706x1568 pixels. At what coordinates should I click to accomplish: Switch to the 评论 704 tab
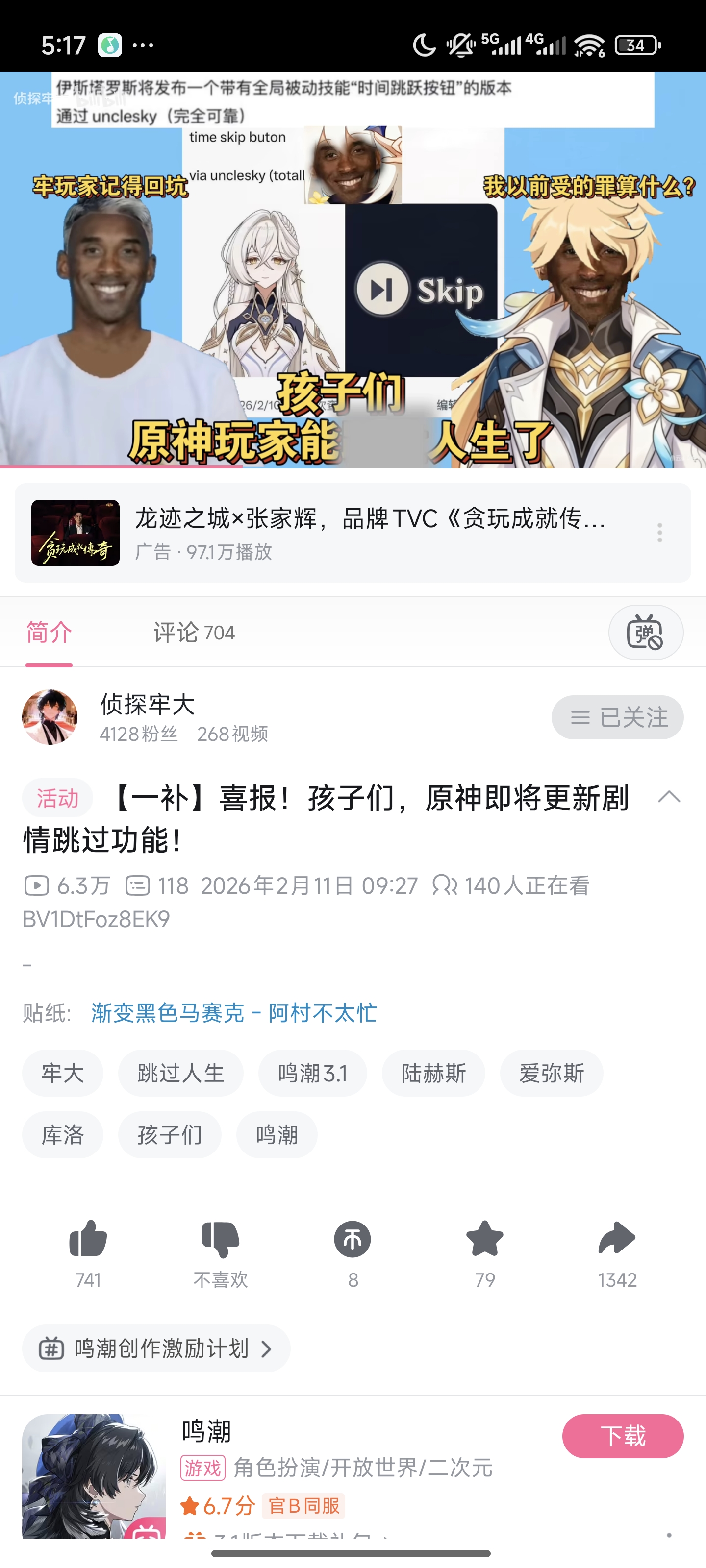[x=194, y=633]
